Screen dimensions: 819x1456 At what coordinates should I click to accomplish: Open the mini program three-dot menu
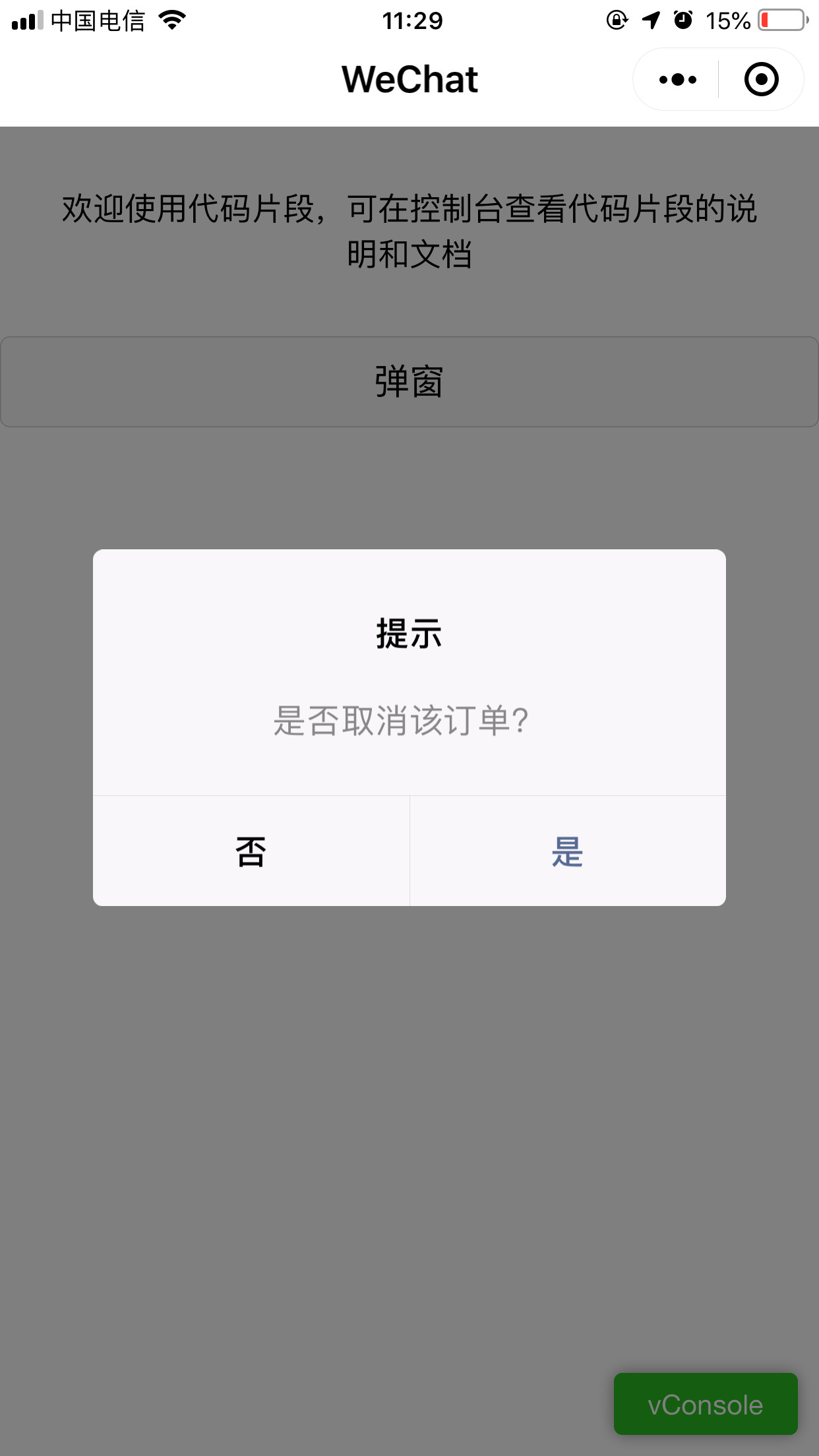click(x=677, y=80)
